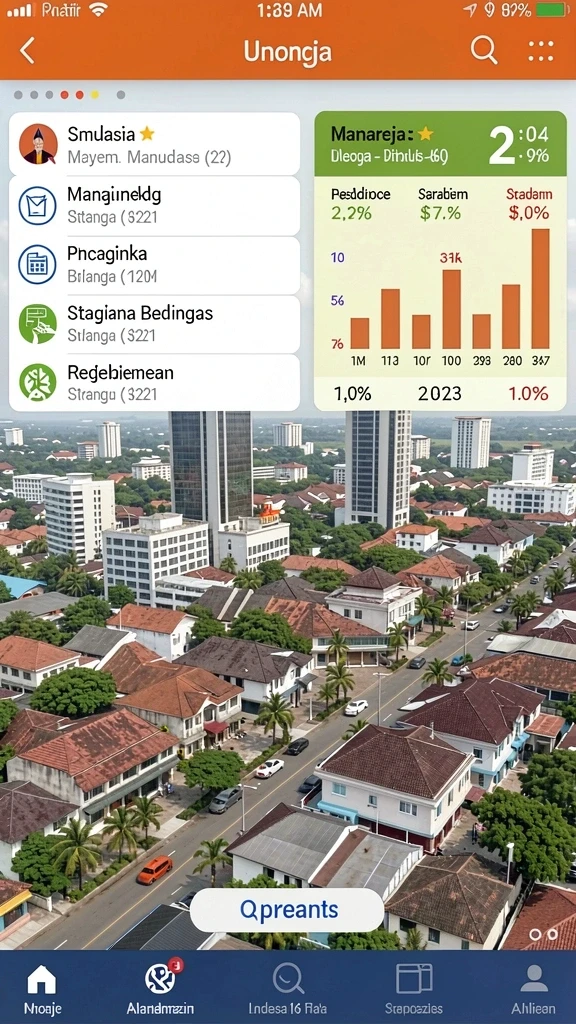
Task: Tap the Qpreants button
Action: [x=287, y=910]
